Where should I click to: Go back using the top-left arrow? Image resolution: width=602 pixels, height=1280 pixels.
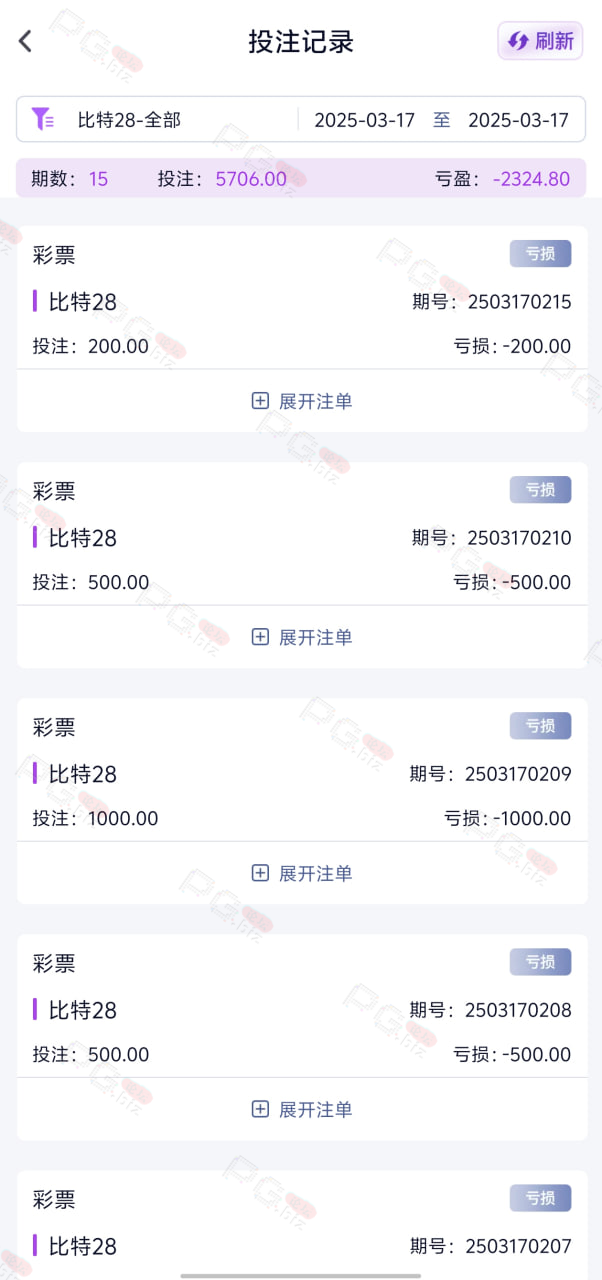[x=26, y=41]
